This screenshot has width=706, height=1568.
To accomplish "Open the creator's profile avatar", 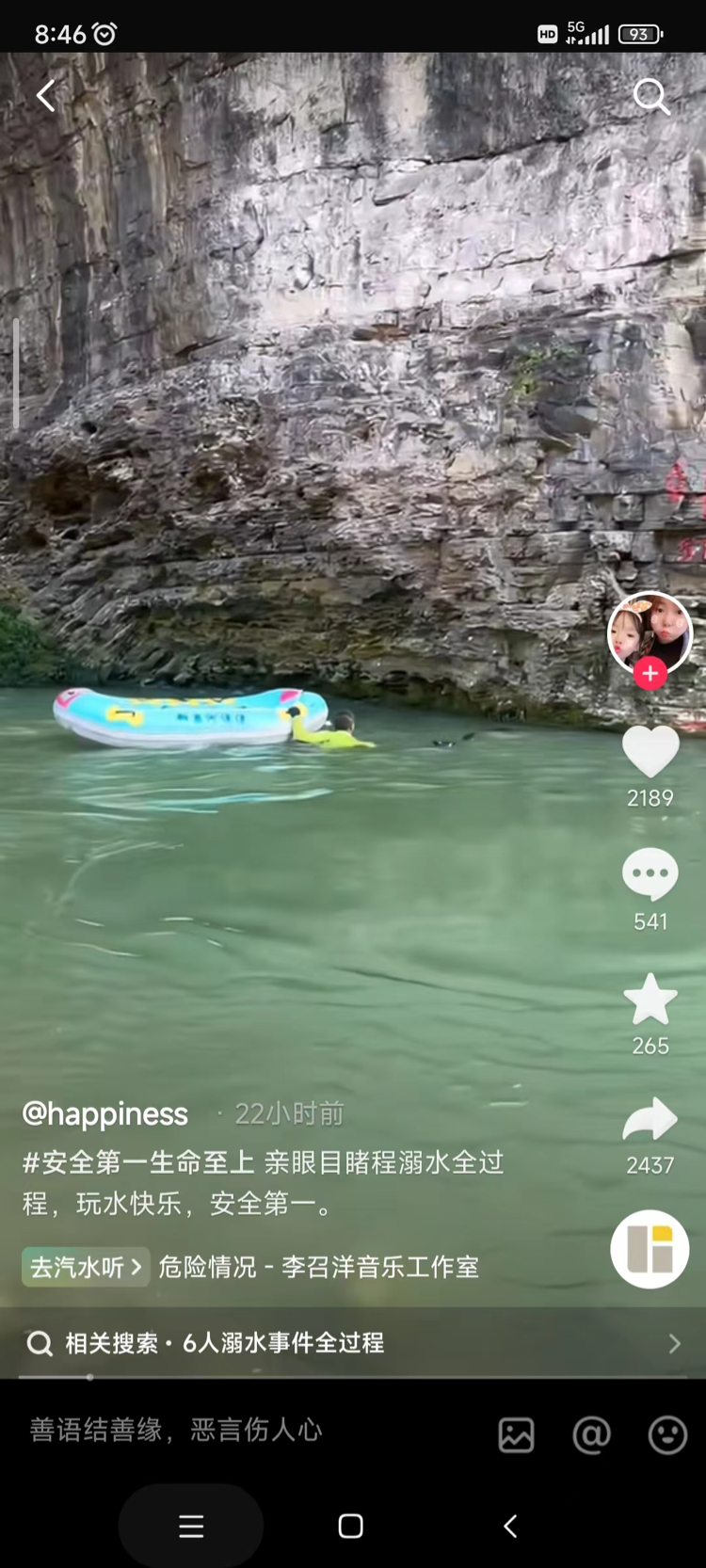I will point(649,633).
